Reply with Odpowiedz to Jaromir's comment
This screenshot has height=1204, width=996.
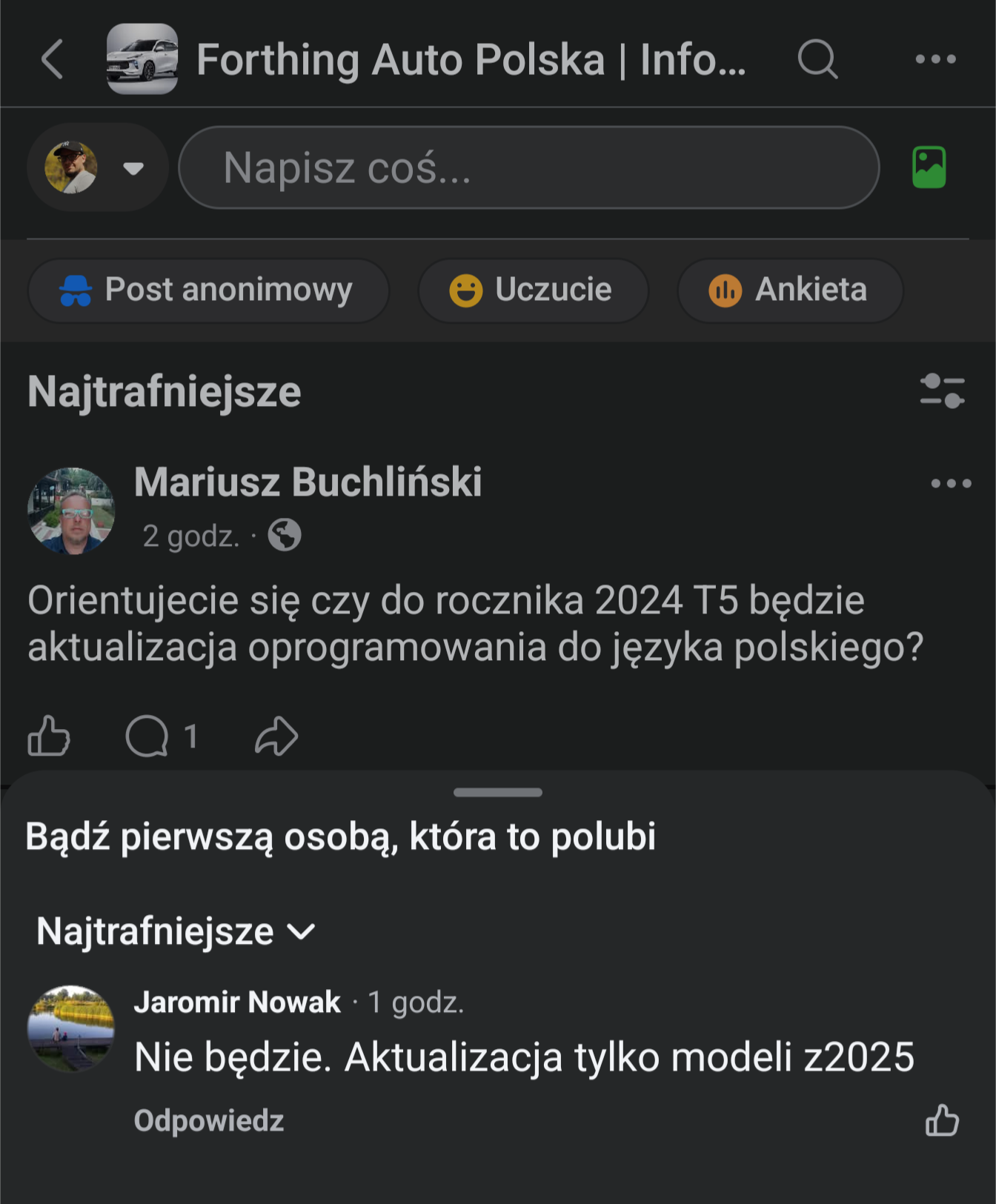point(209,1120)
